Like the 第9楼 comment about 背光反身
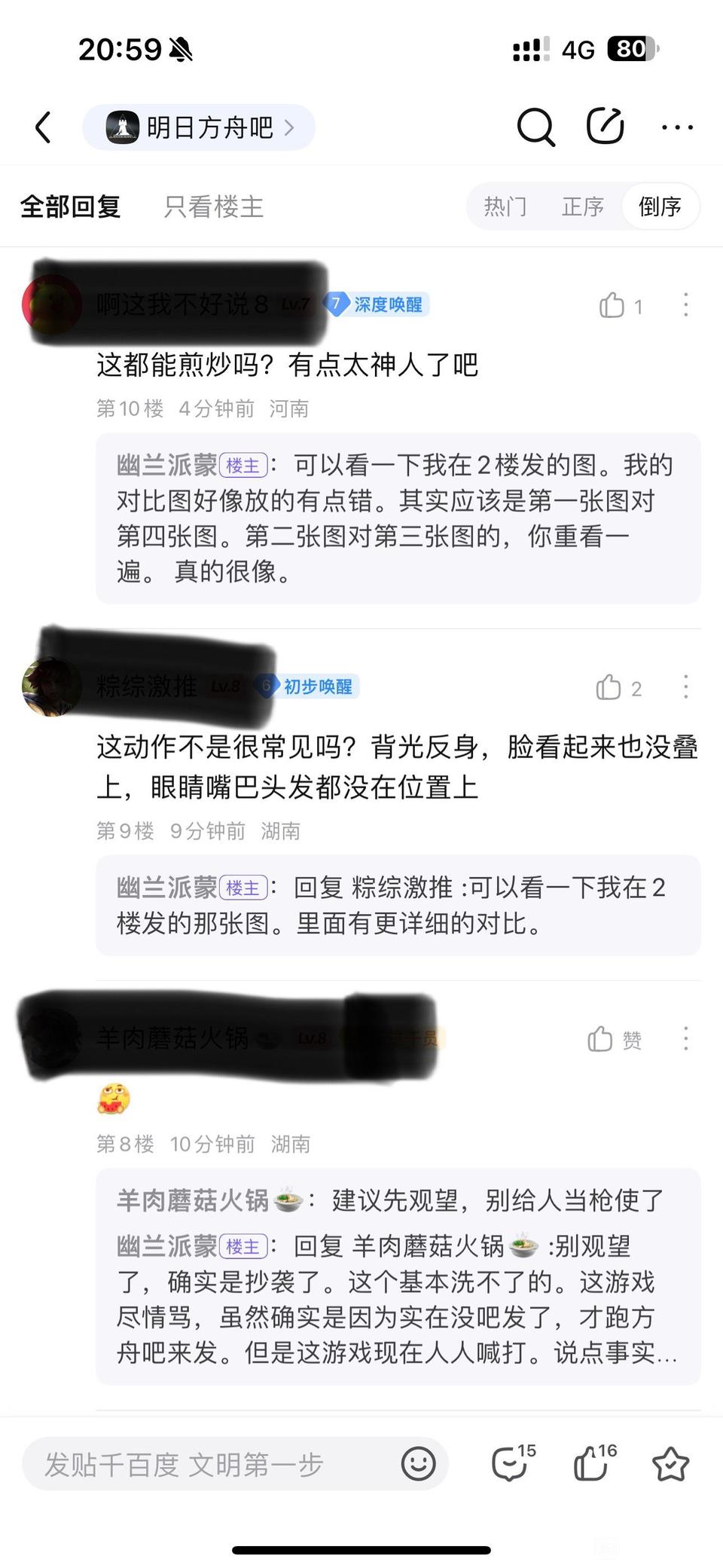This screenshot has width=723, height=1568. (x=618, y=687)
